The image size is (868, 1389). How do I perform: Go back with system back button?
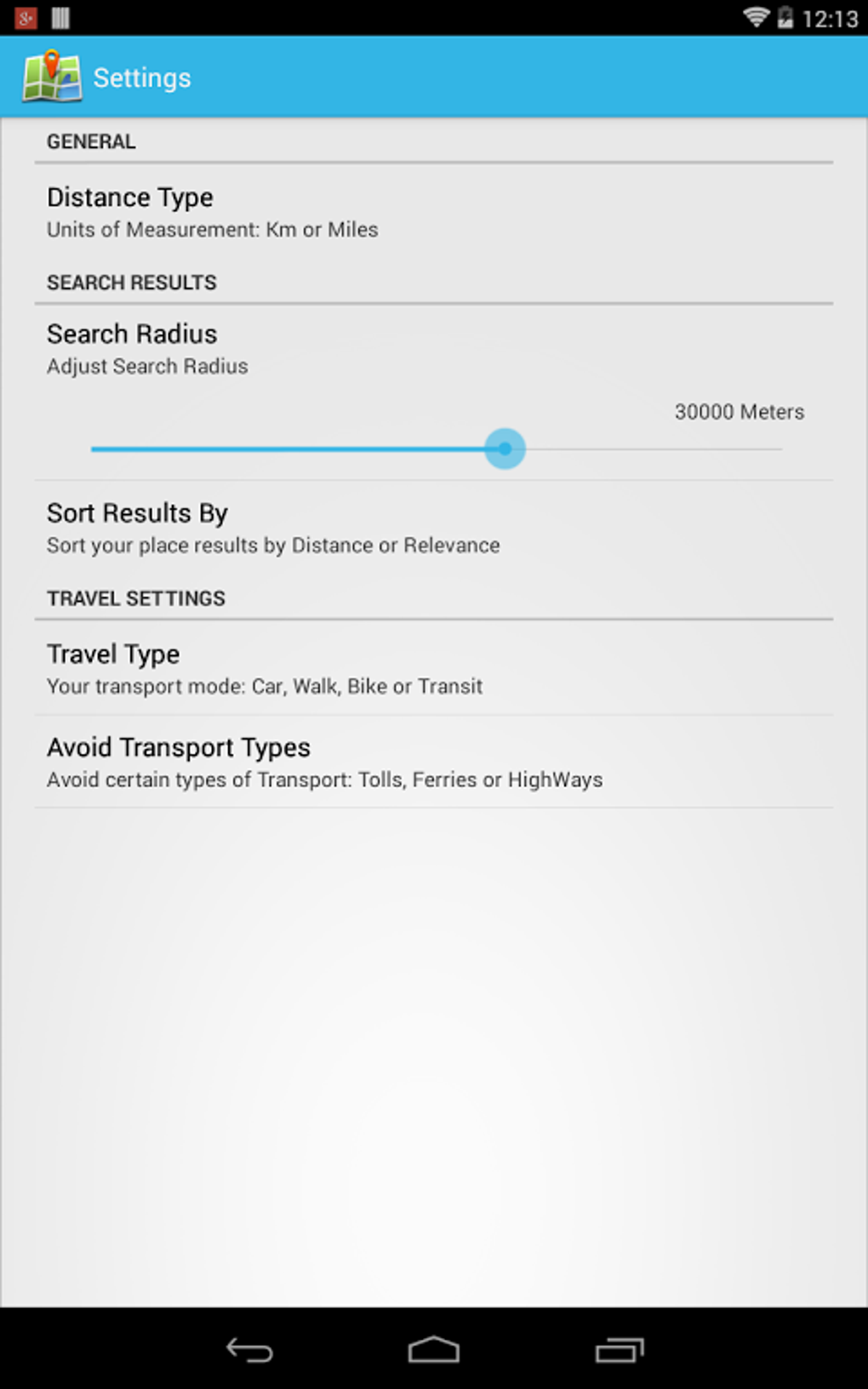(x=248, y=1350)
